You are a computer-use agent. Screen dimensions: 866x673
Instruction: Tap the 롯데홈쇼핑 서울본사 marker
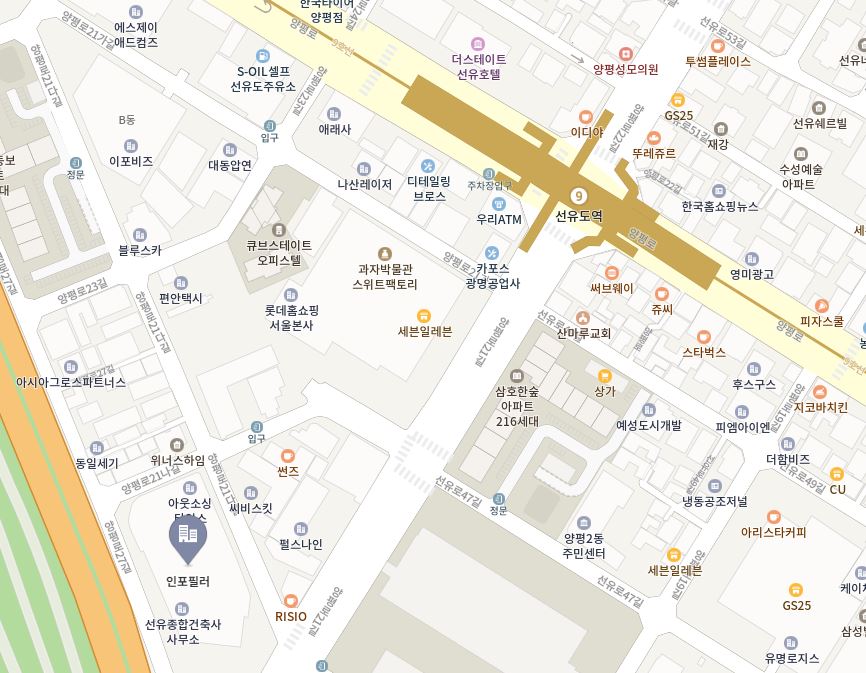coord(291,295)
